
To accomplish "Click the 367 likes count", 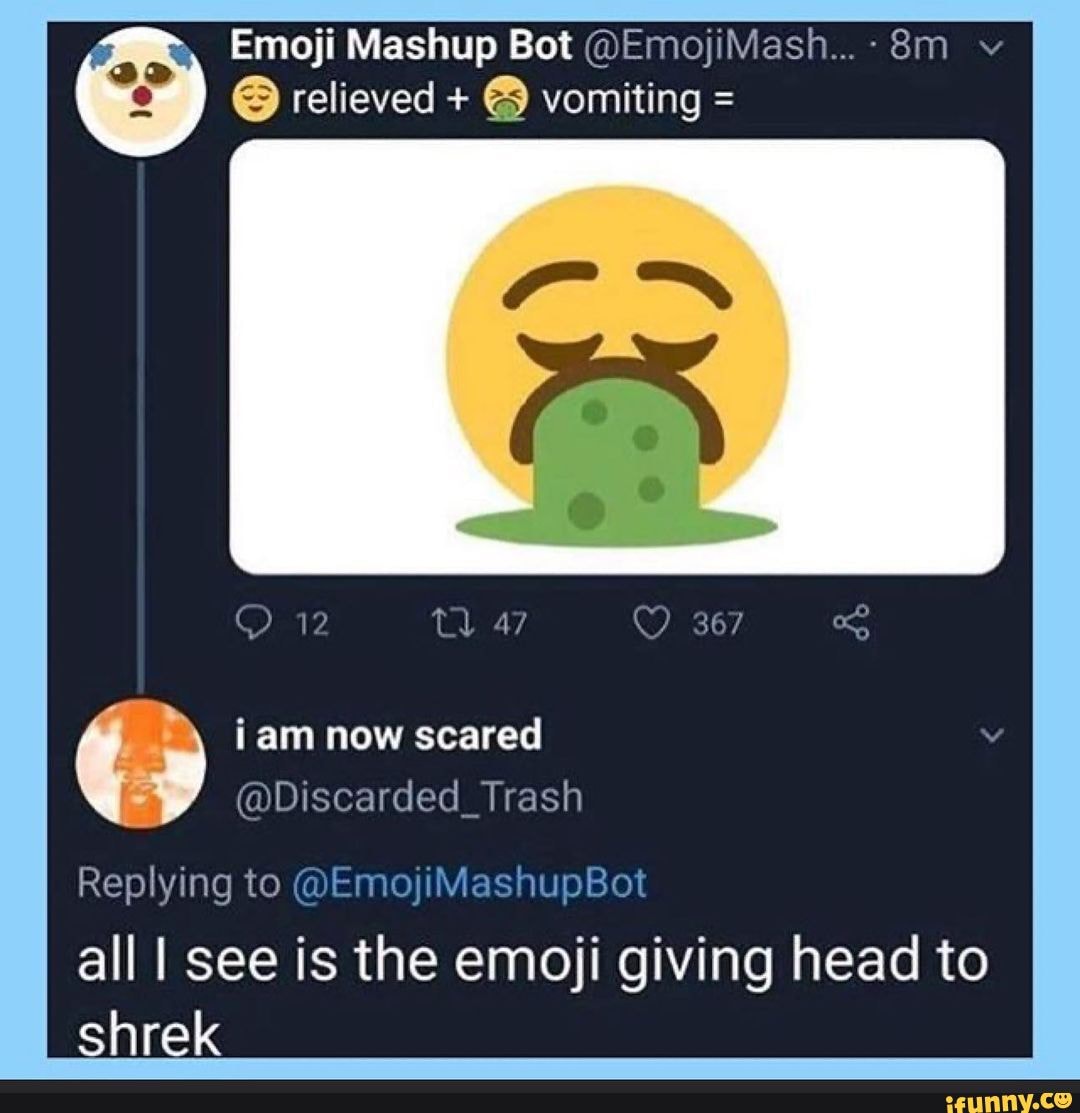I will (718, 621).
